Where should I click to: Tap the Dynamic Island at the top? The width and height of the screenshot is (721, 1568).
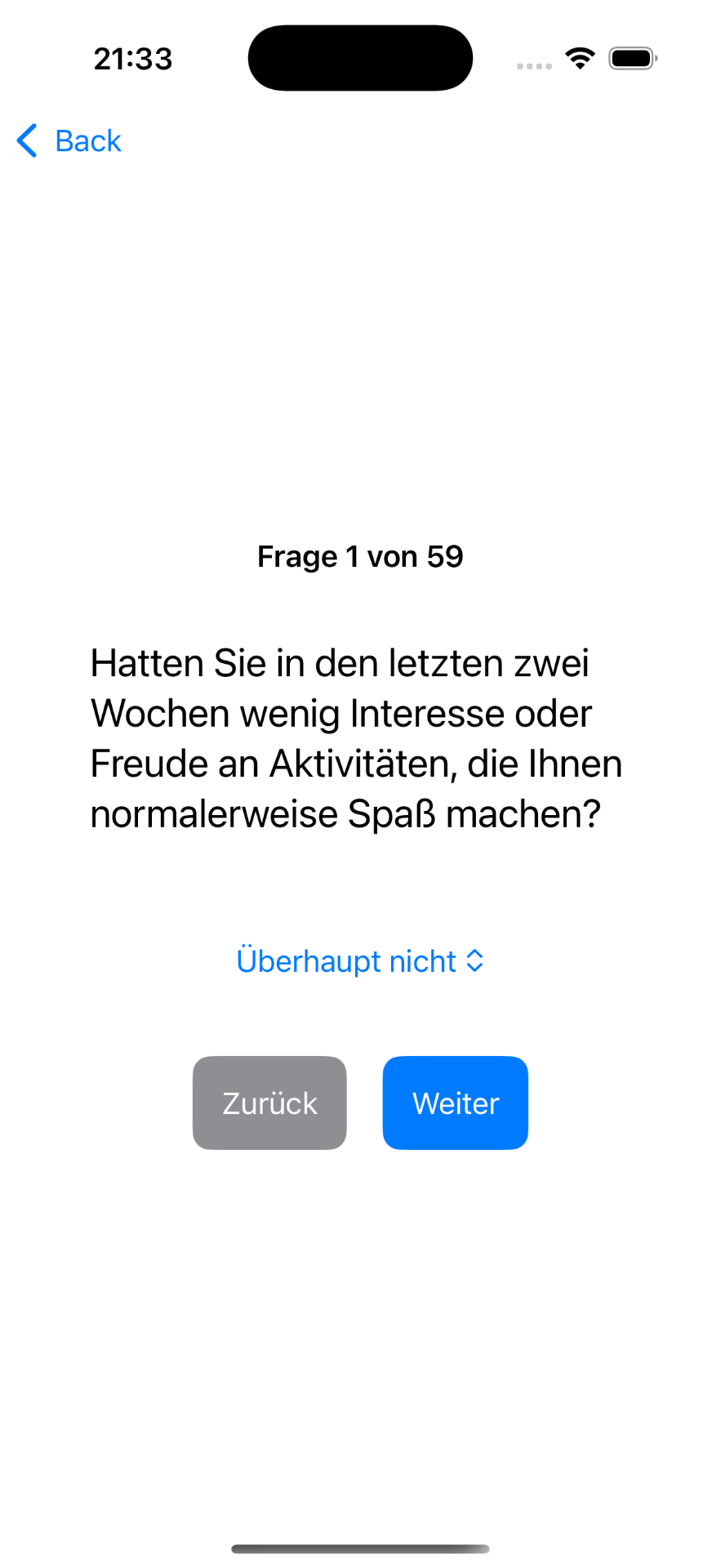pos(360,57)
